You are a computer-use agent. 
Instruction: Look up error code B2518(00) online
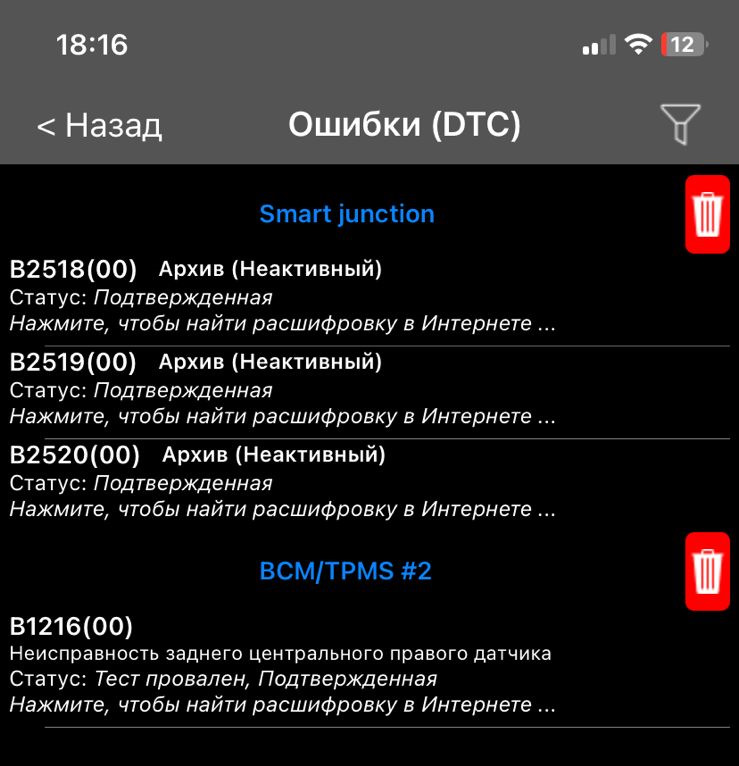282,323
